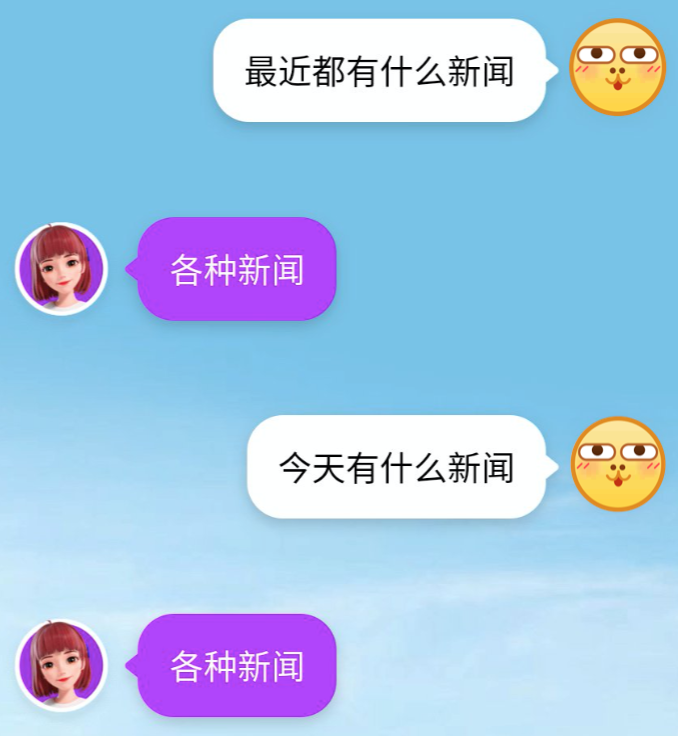
Task: Open girl avatar of reply after '今天有什么新闻'
Action: [x=61, y=664]
